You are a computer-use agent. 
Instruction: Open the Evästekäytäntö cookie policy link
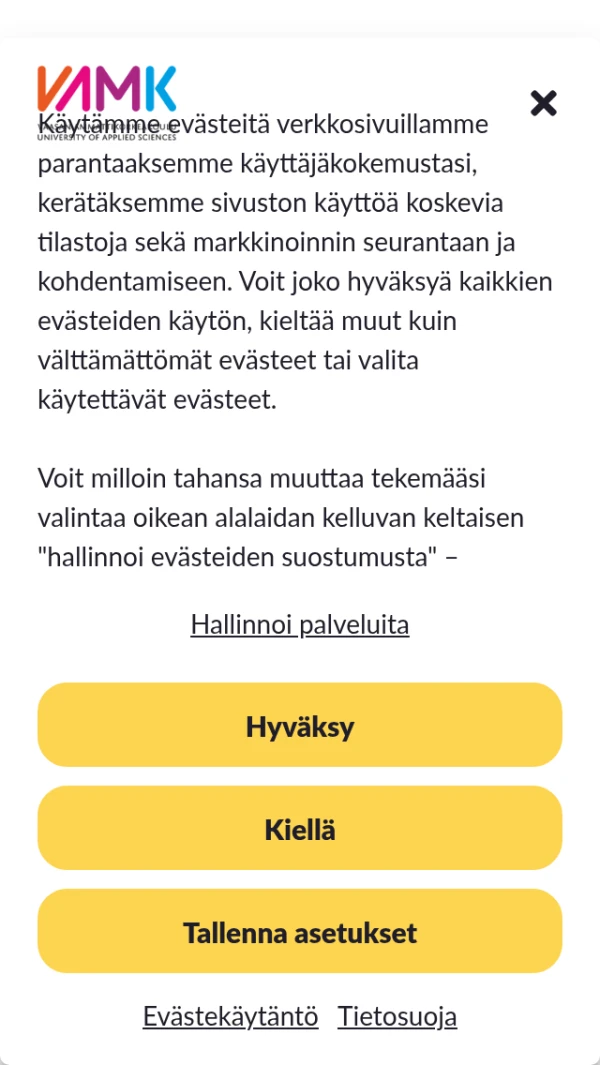coord(231,1017)
